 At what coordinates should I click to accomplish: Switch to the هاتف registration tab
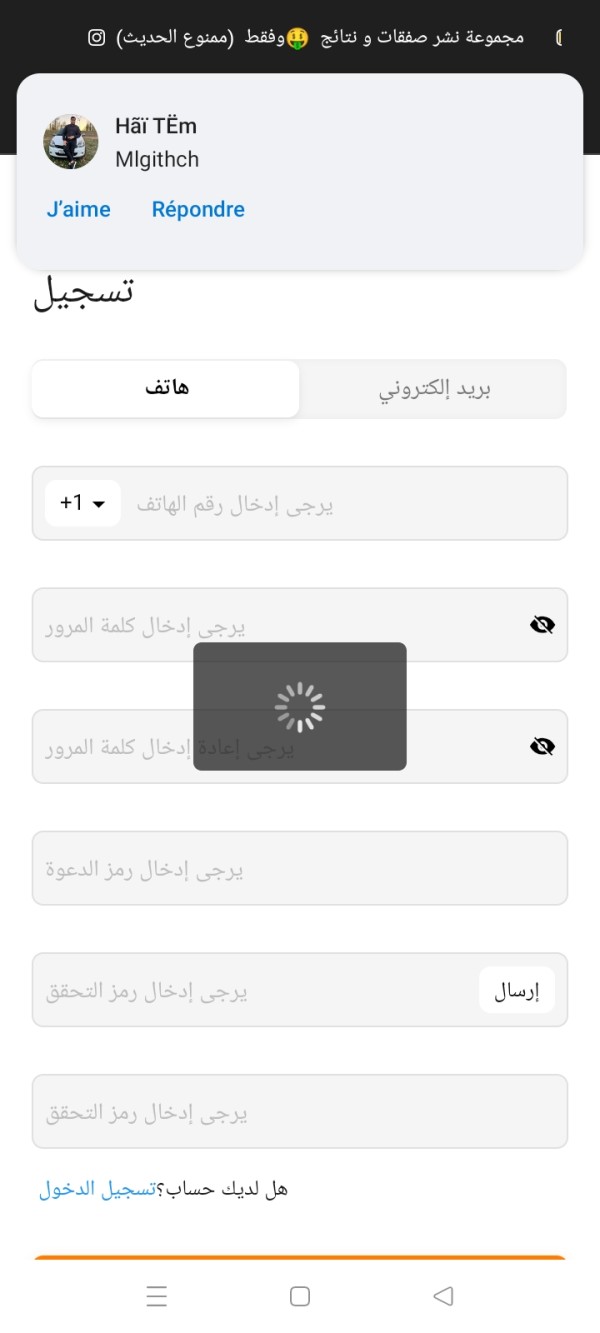tap(166, 389)
